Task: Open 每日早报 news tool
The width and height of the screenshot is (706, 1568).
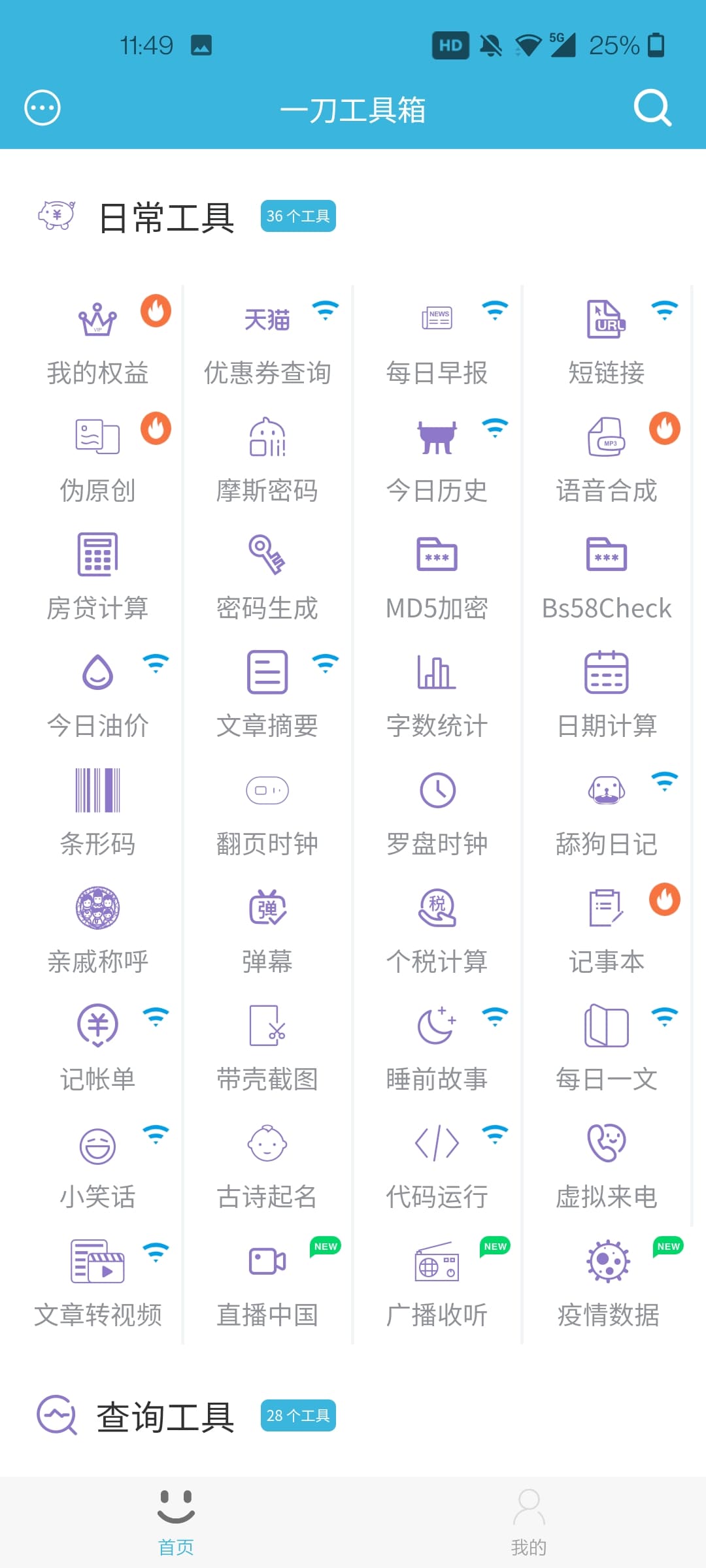Action: [x=437, y=344]
